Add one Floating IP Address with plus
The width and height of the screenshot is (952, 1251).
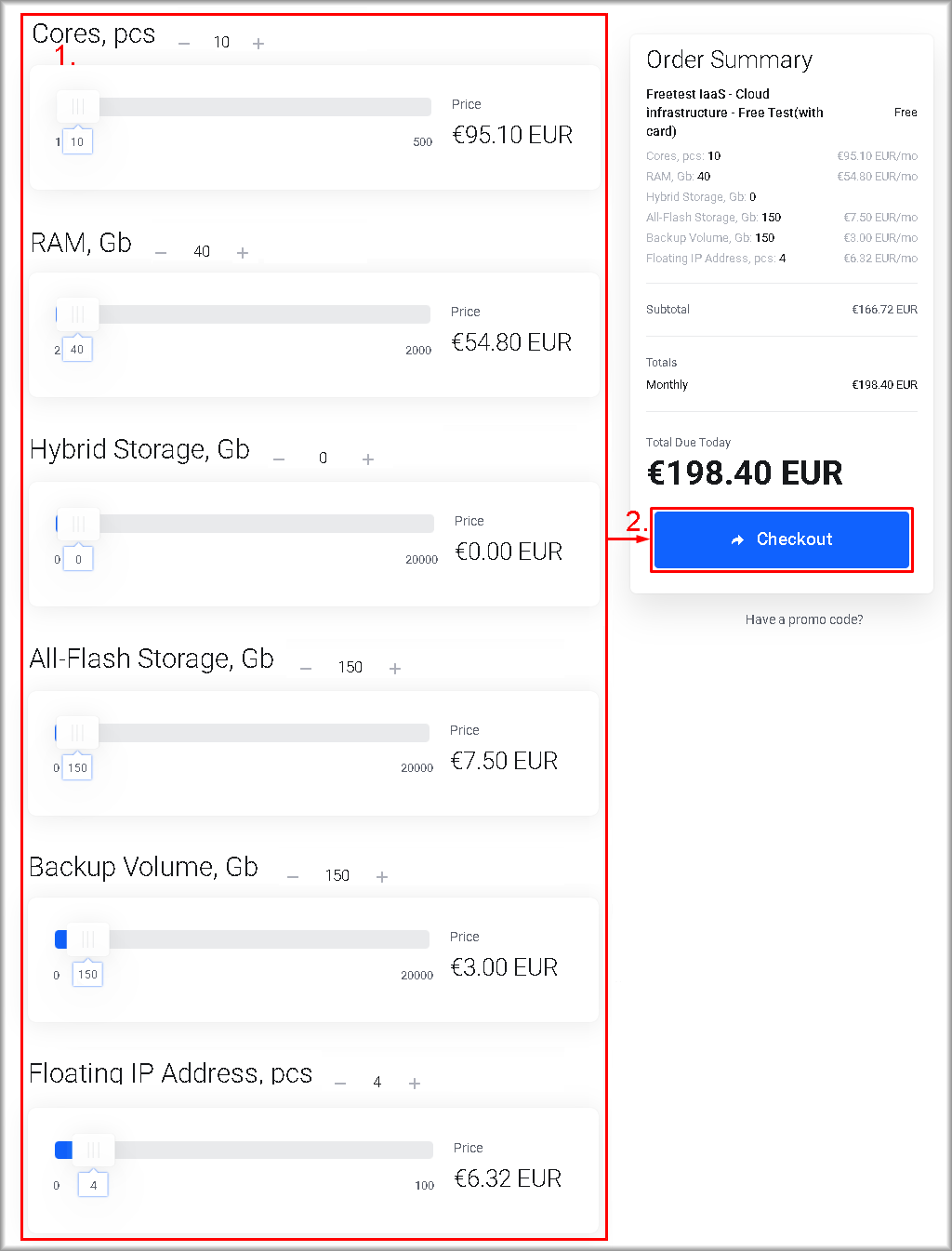click(x=415, y=1084)
